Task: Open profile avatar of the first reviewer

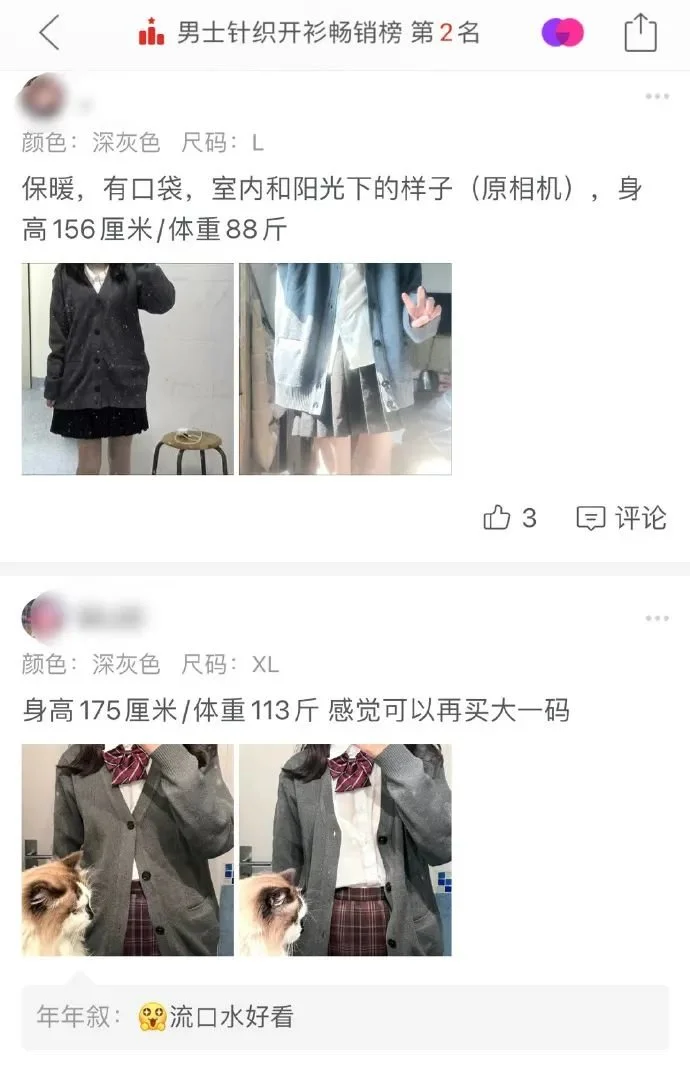Action: (x=42, y=98)
